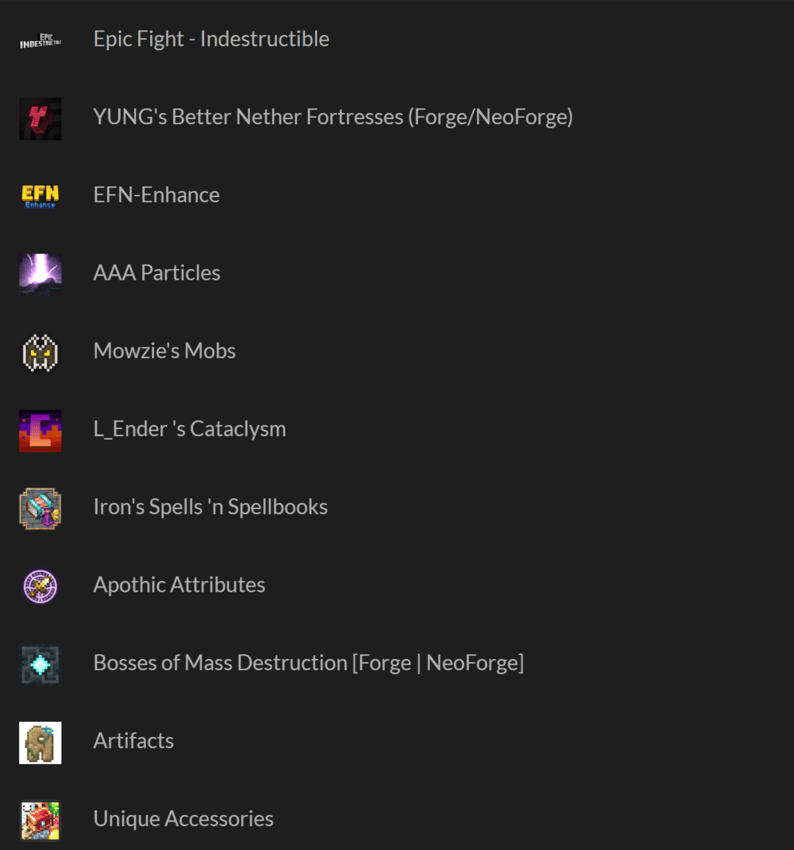Open the AAA Particles entry
This screenshot has height=850, width=794.
tap(157, 273)
